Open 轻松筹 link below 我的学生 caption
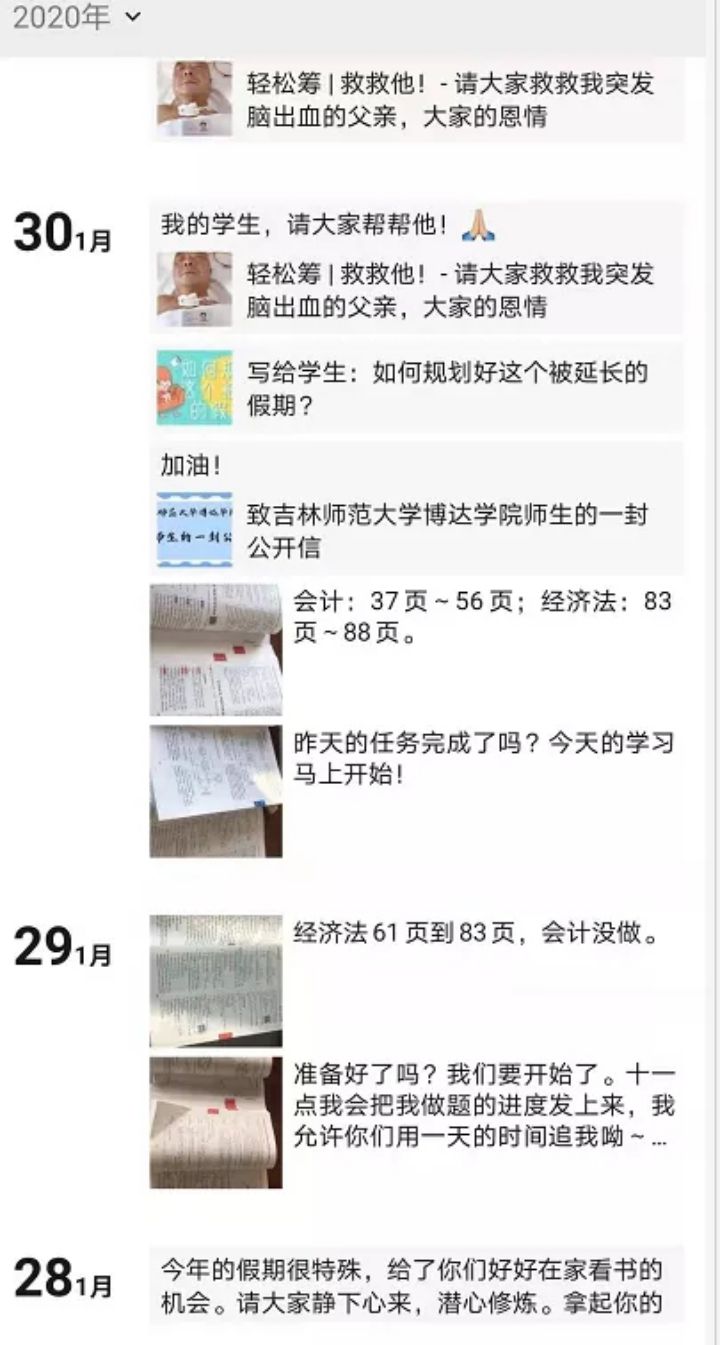The image size is (720, 1345). 418,291
